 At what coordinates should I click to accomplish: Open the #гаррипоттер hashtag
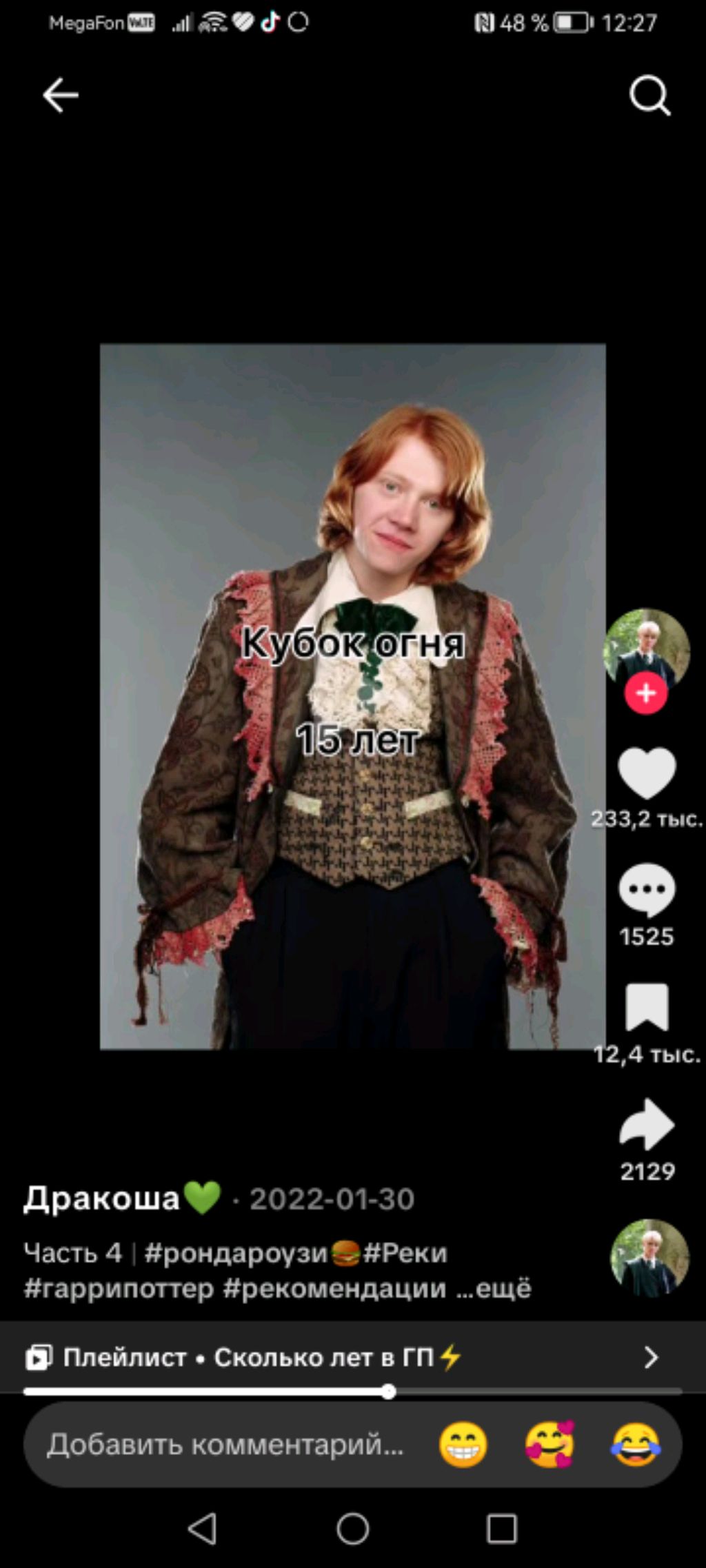[119, 1288]
